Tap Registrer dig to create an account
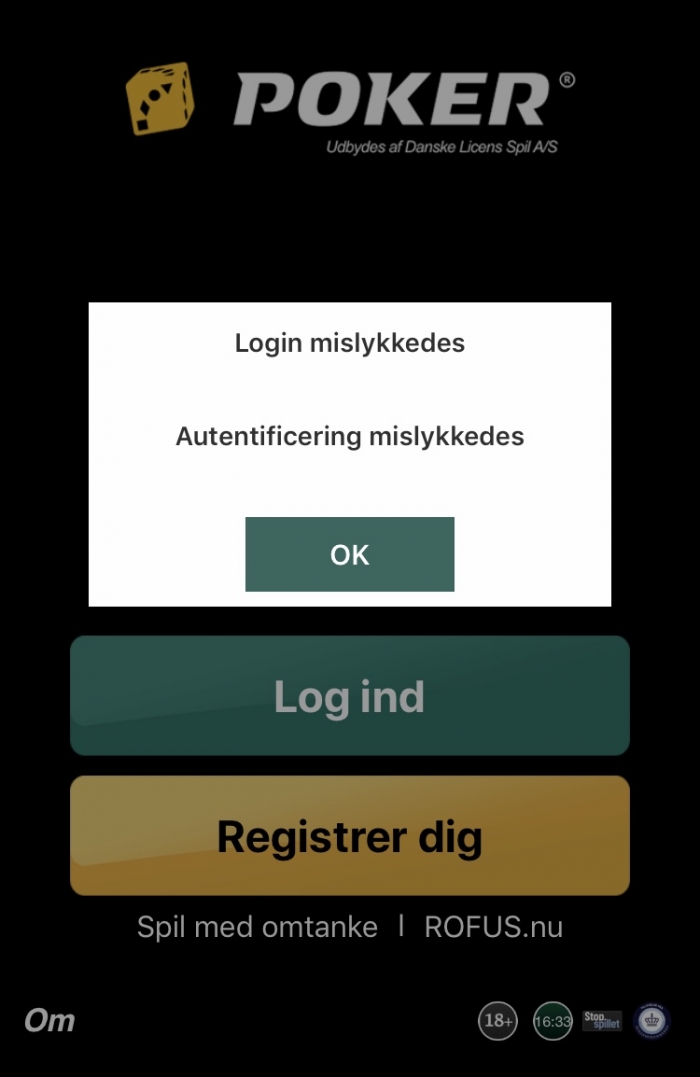 tap(349, 836)
